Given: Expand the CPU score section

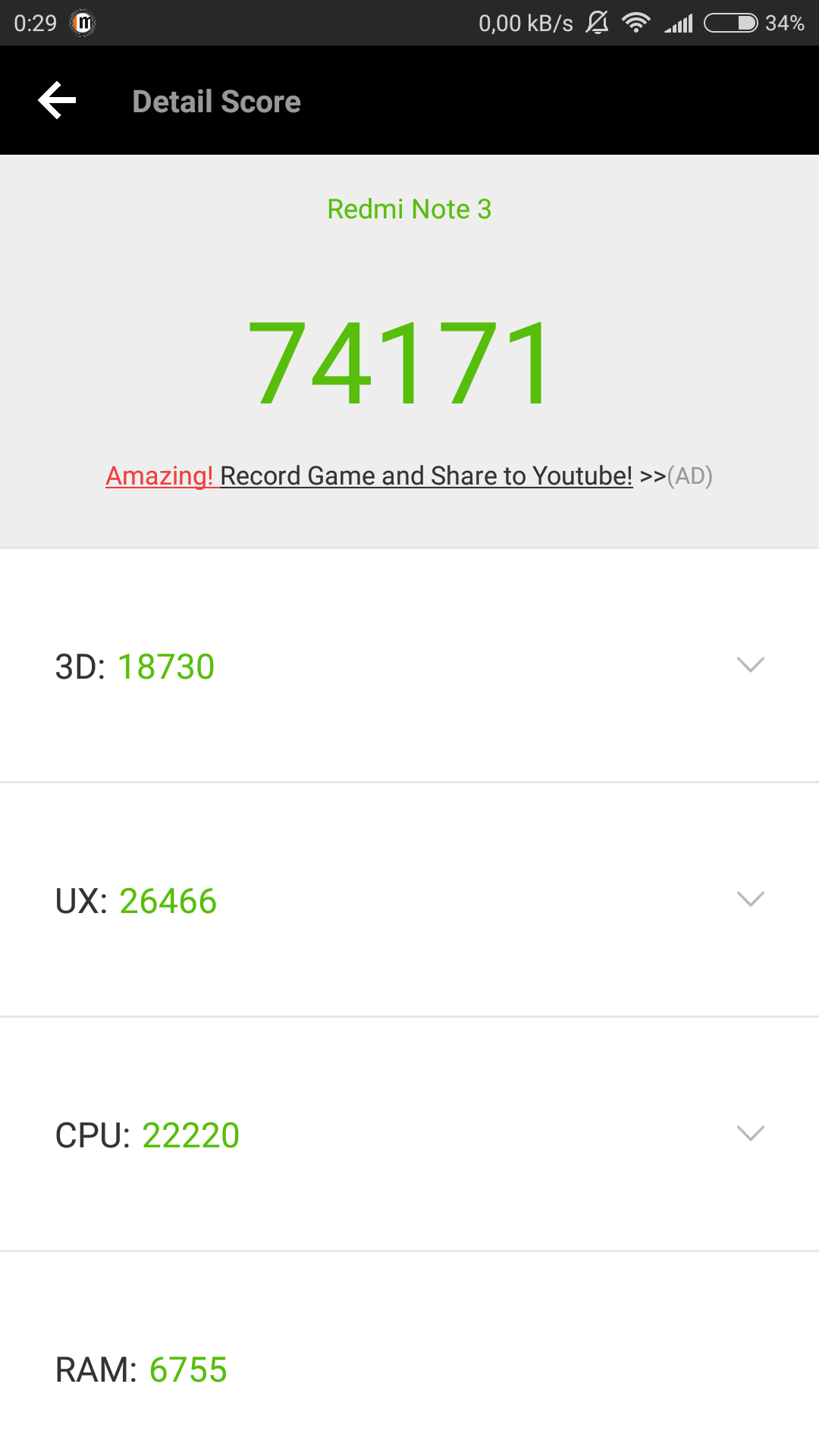Looking at the screenshot, I should [x=750, y=1134].
